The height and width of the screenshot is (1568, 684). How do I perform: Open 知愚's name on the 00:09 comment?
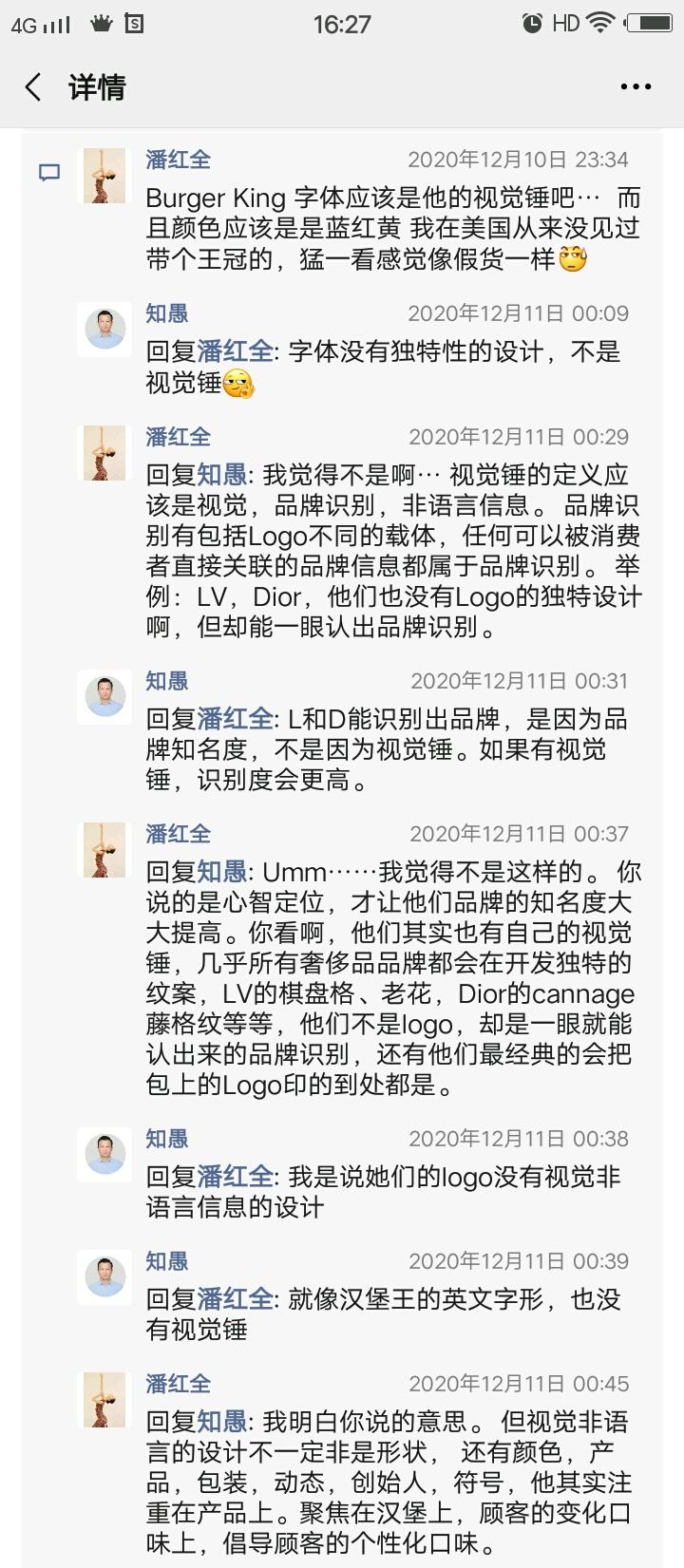(x=167, y=313)
